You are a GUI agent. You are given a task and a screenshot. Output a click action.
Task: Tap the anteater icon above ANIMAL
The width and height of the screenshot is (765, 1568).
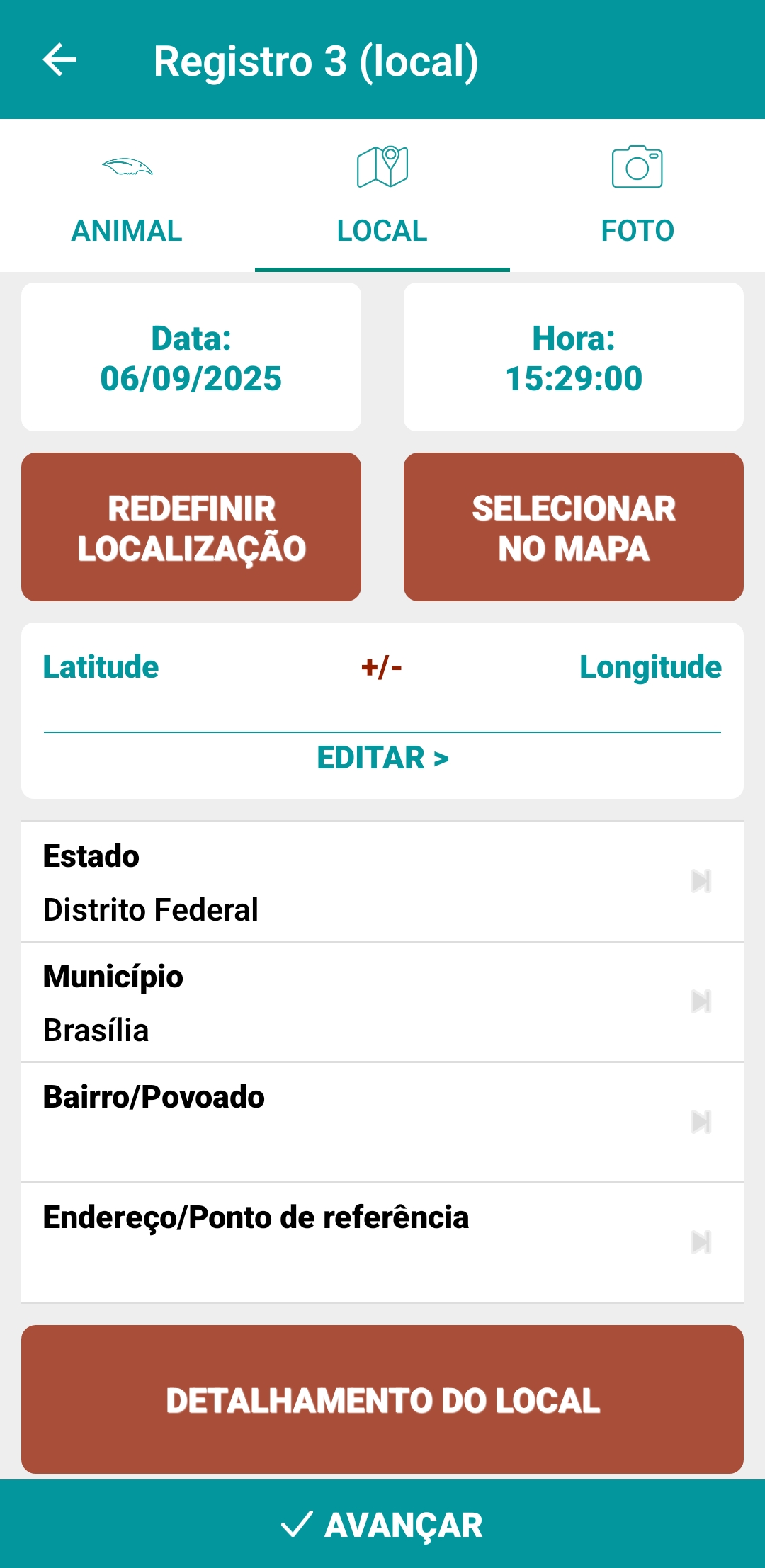point(127,167)
